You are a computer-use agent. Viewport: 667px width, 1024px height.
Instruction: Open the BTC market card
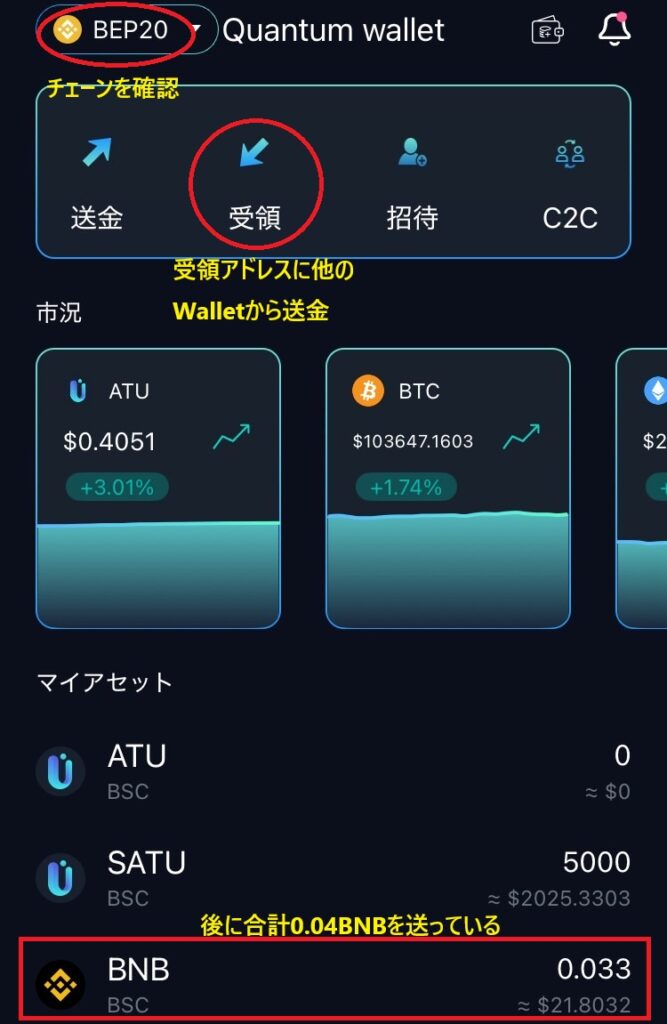tap(448, 488)
